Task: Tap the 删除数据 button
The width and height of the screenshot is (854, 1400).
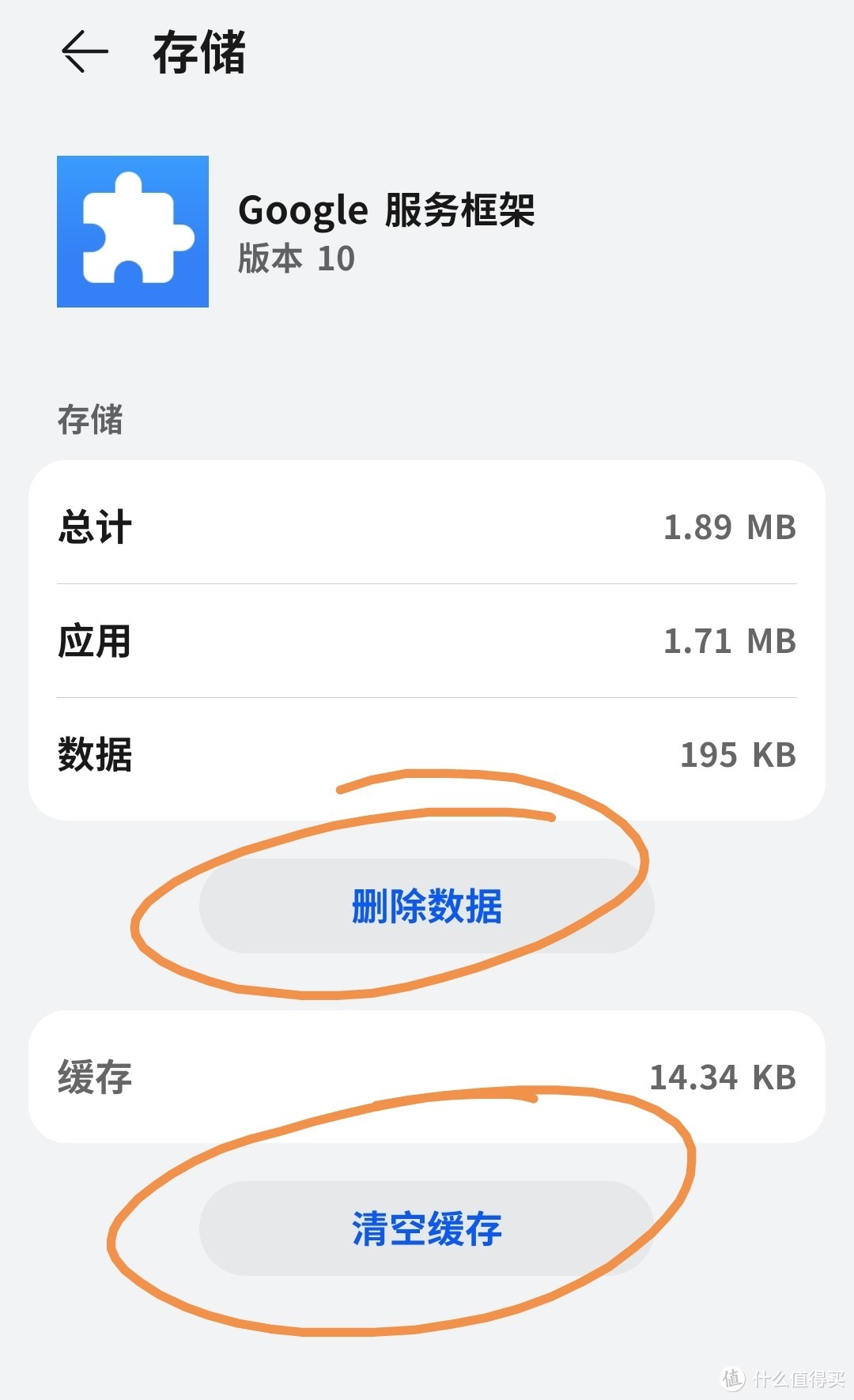Action: [x=426, y=906]
